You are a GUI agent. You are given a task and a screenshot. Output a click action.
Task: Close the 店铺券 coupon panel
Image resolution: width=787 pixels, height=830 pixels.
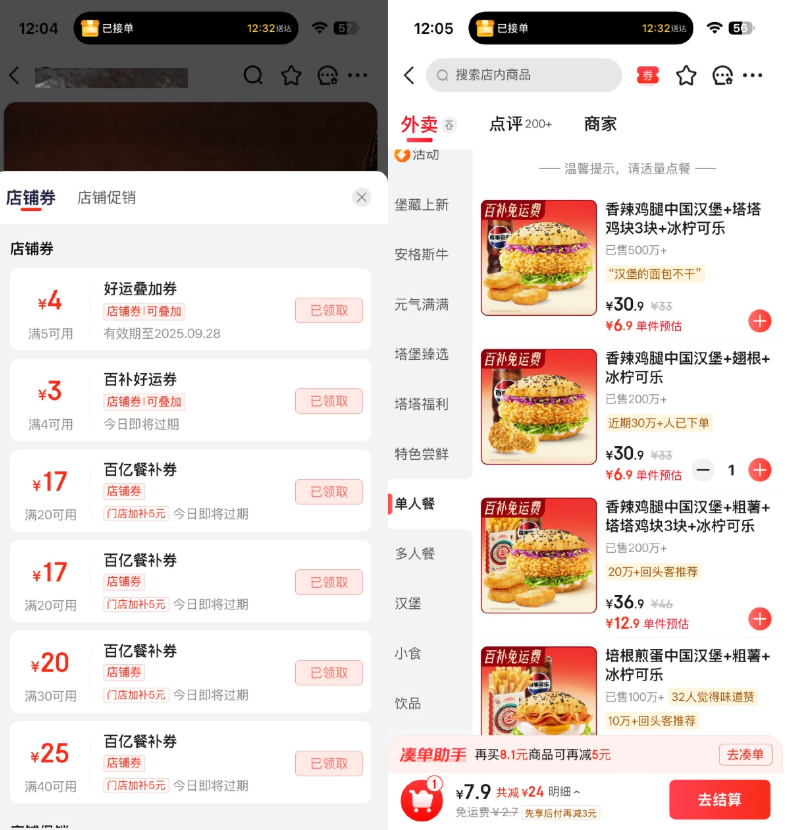click(361, 197)
